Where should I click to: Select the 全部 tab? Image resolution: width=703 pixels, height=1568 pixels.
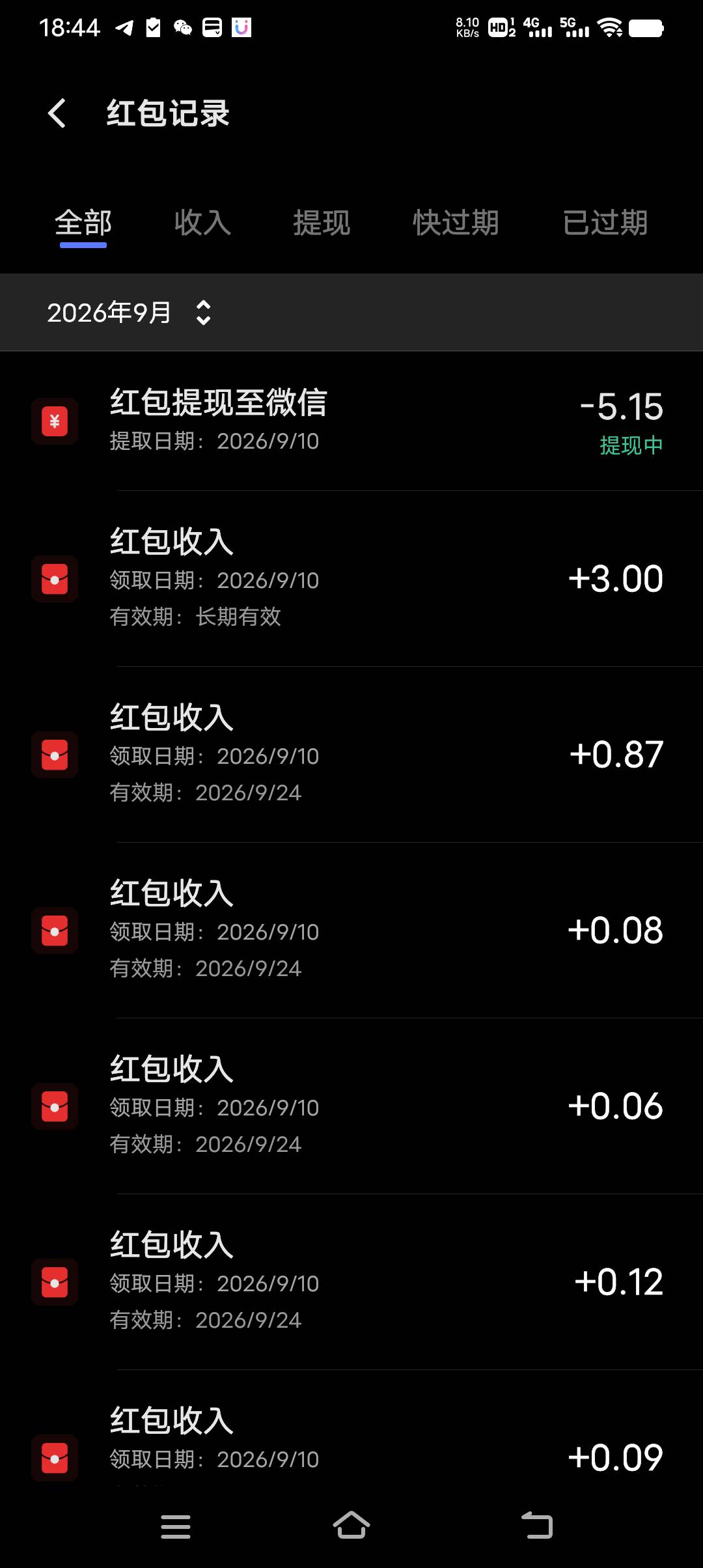83,223
